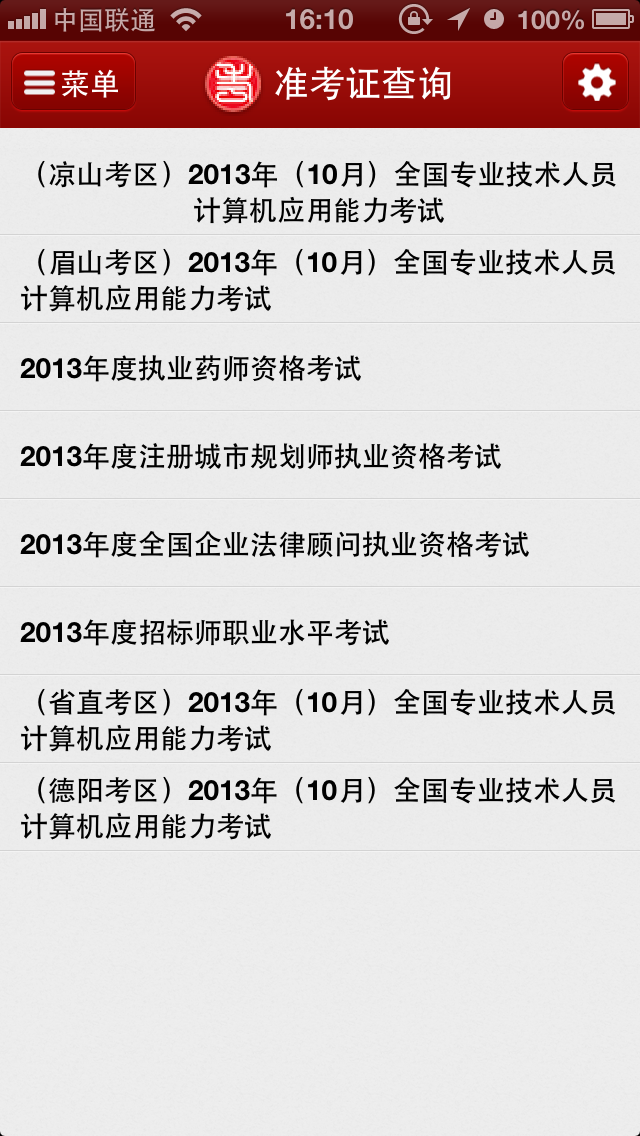Choose 2013年度全国企业法律顾问执业资格考试
The width and height of the screenshot is (640, 1136).
pos(320,543)
